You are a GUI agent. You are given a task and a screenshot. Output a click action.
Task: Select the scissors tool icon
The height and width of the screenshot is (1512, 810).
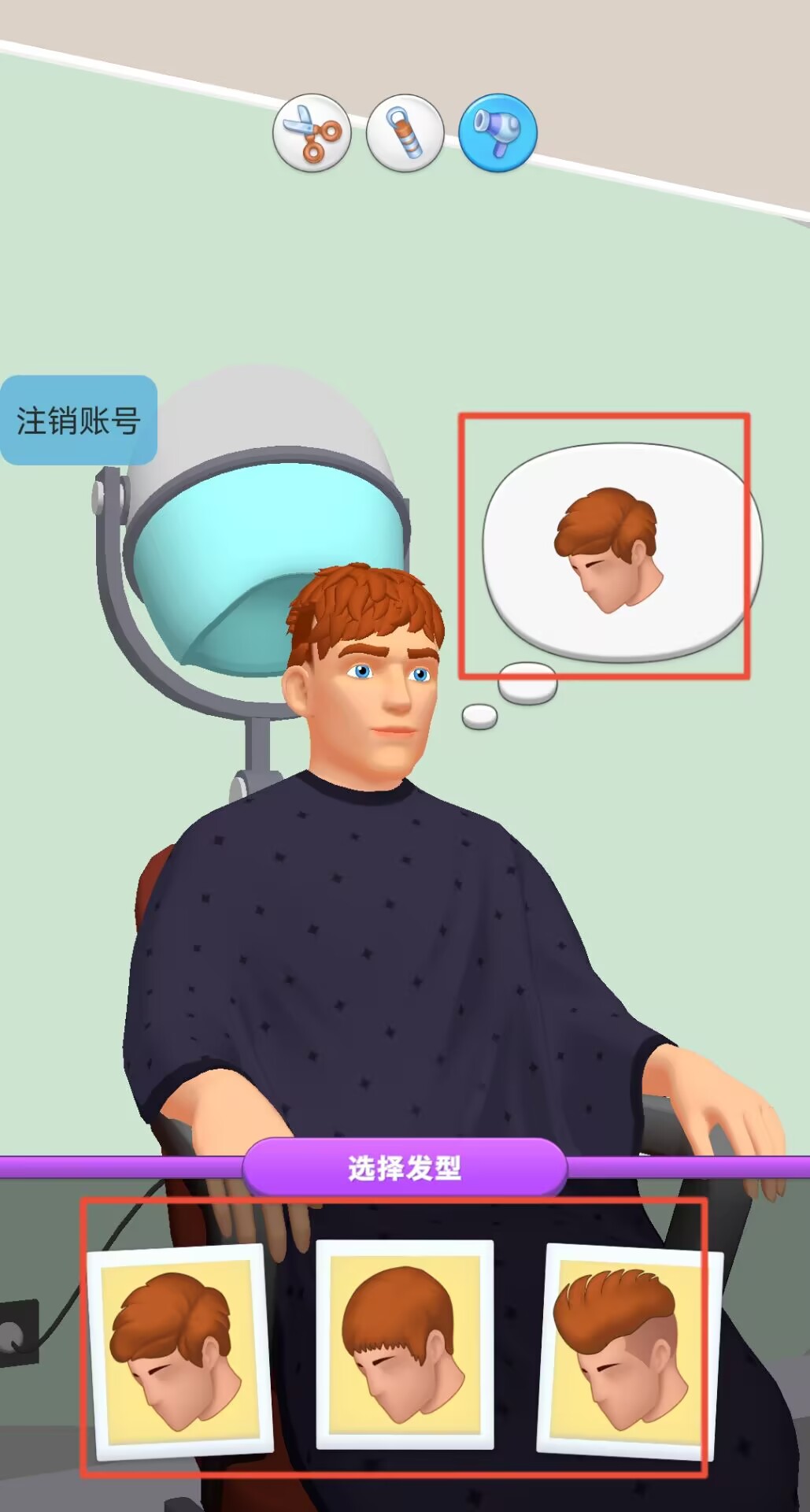point(312,134)
